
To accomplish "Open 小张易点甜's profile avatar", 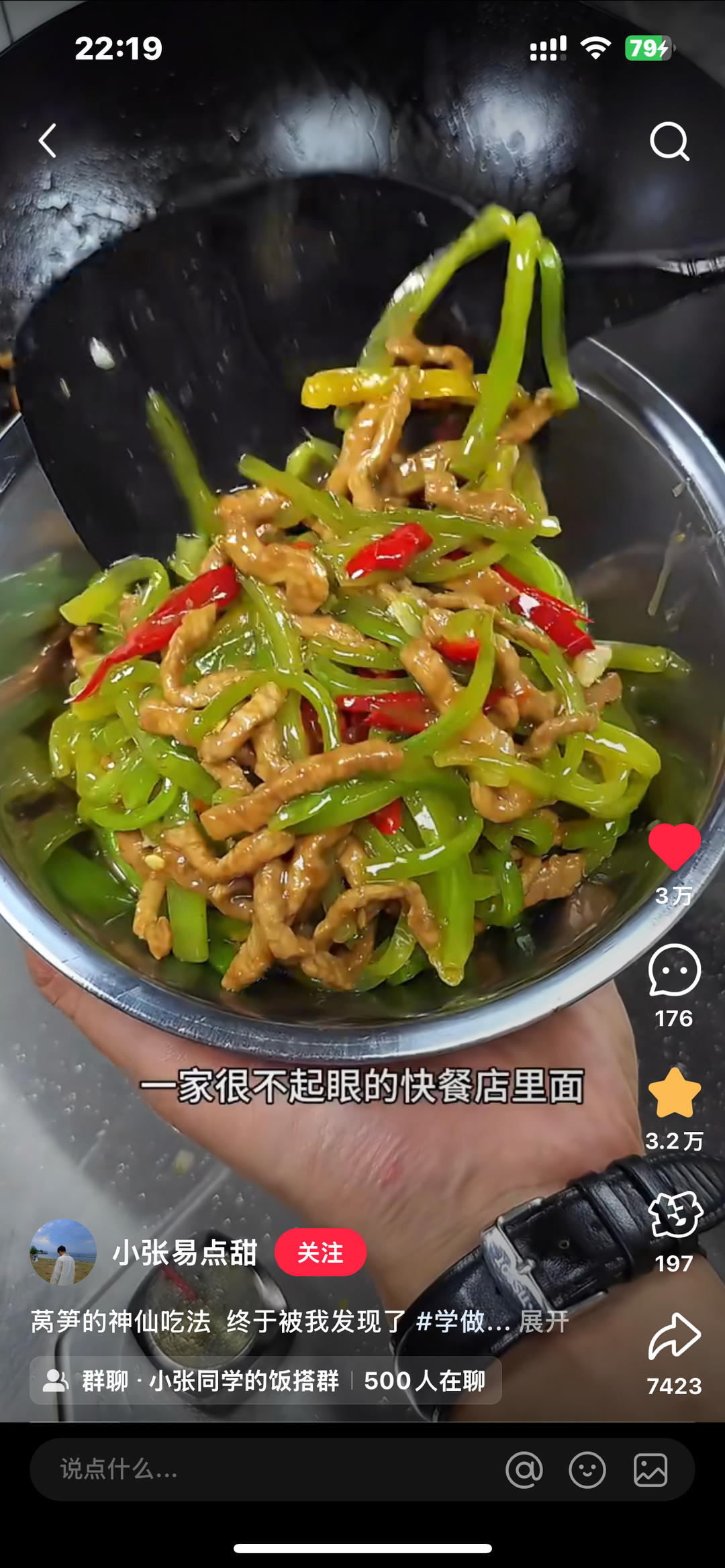I will (63, 1252).
